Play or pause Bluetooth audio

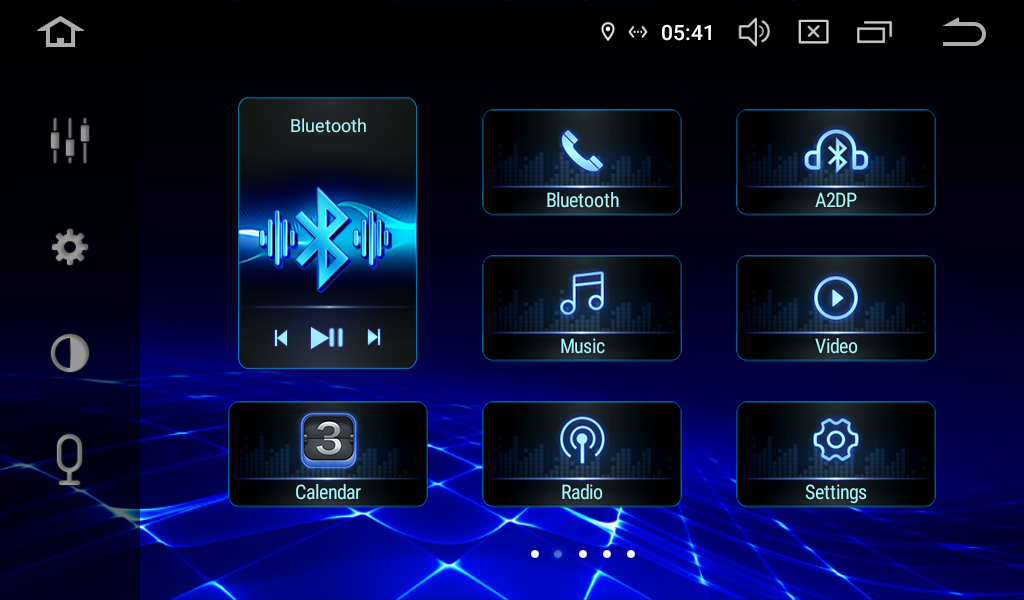pyautogui.click(x=327, y=338)
